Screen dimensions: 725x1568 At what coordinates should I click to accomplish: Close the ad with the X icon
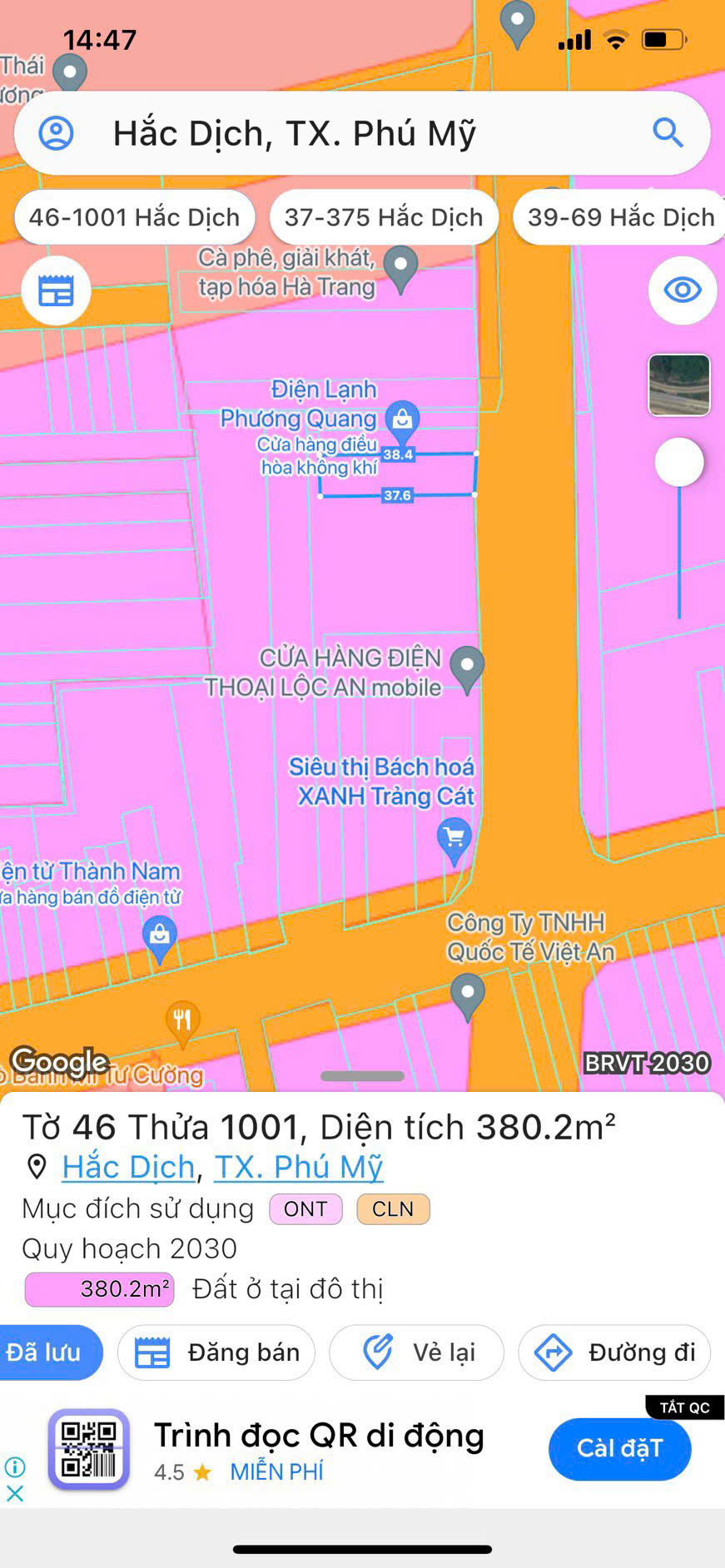tap(15, 1493)
